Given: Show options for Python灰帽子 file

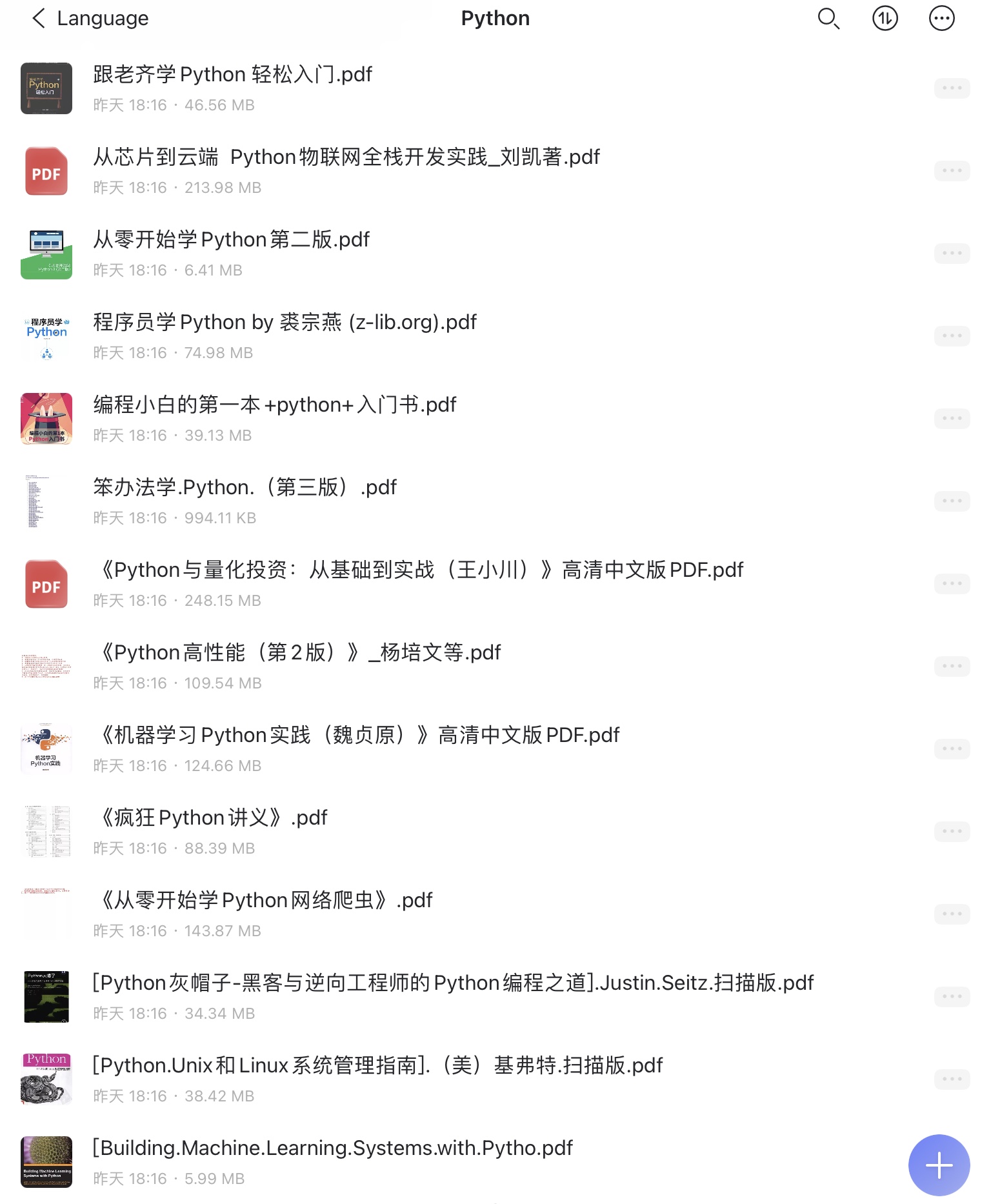Looking at the screenshot, I should coord(952,997).
